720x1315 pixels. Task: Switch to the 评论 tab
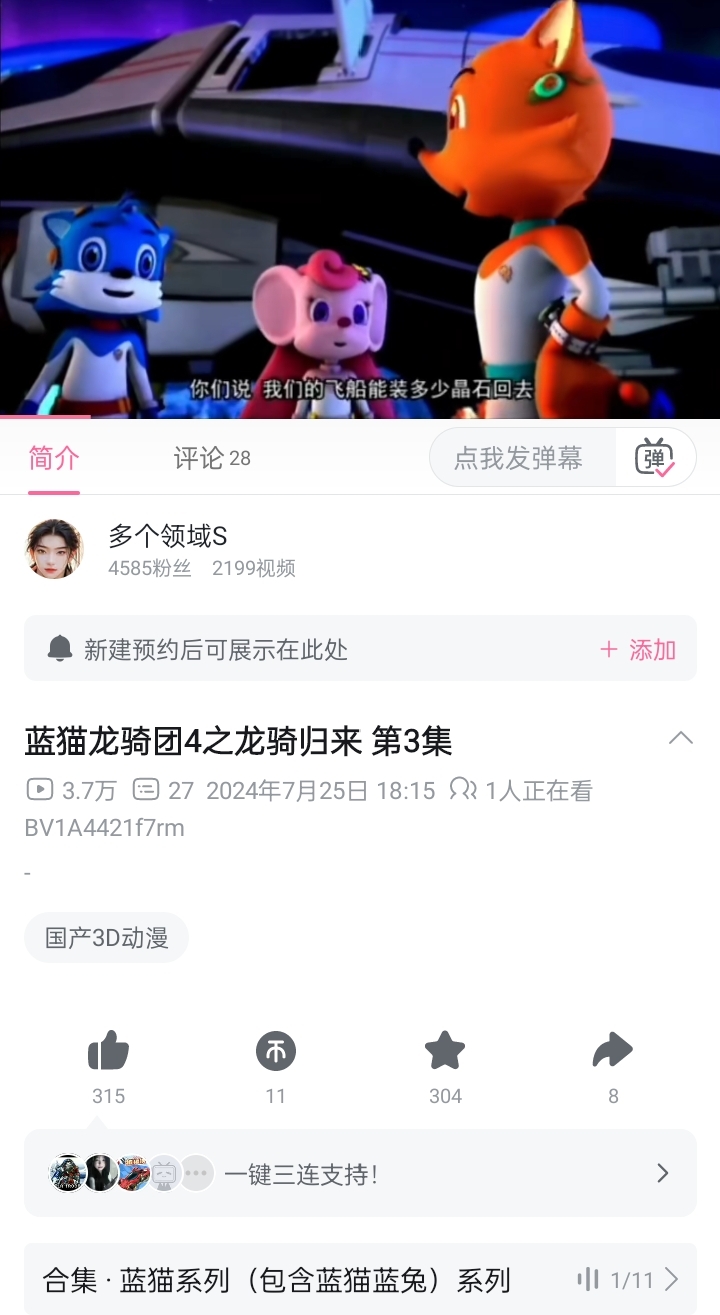[x=211, y=459]
